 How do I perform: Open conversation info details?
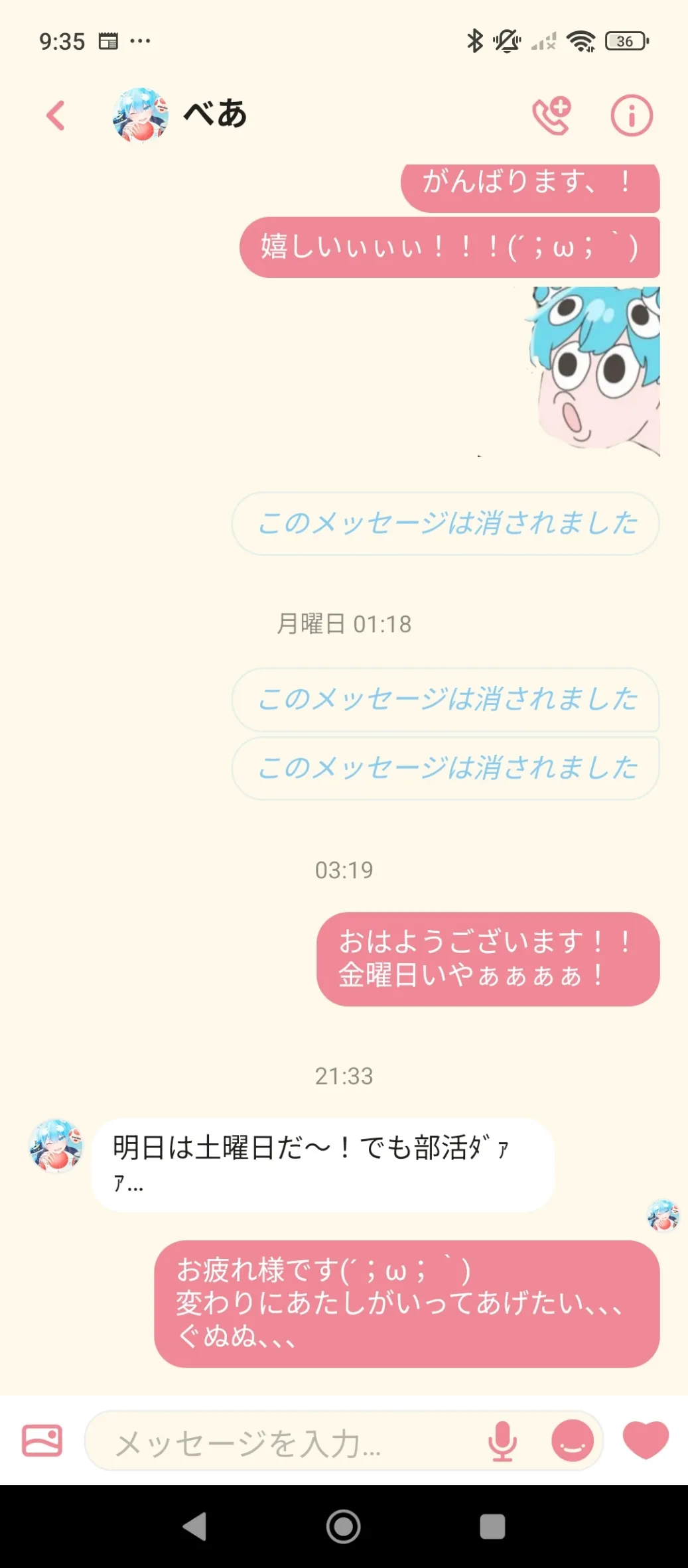point(631,115)
